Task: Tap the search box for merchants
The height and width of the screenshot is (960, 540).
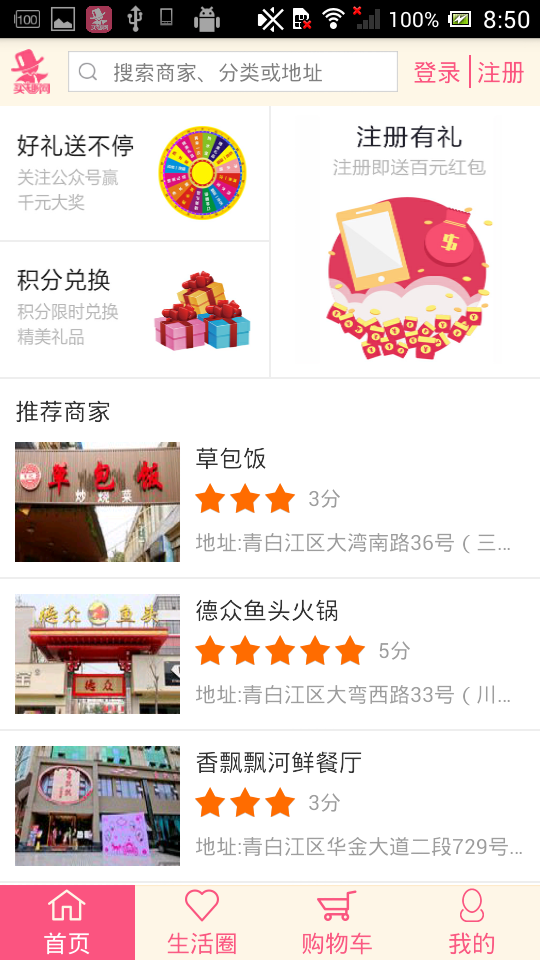Action: click(x=233, y=72)
